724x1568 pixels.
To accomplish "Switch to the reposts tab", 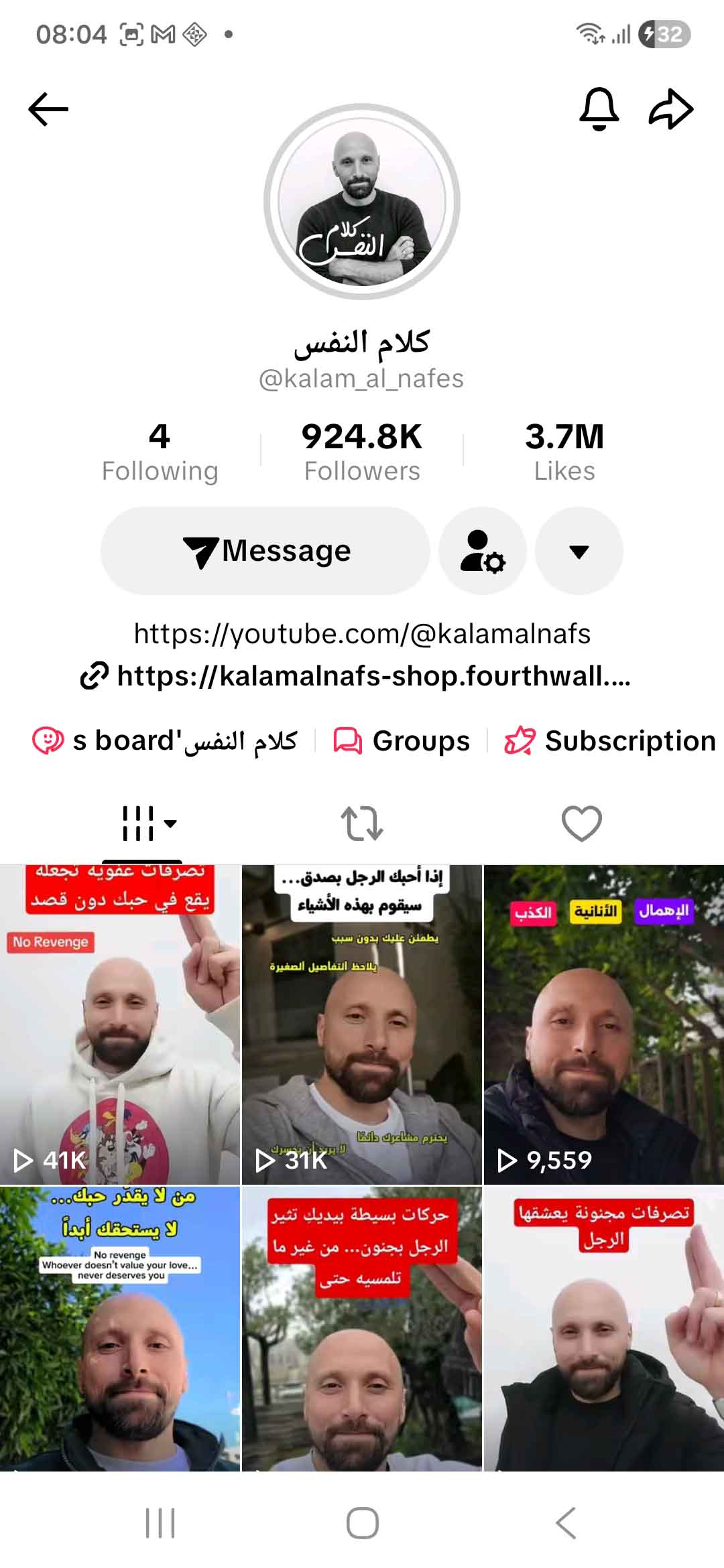I will [362, 823].
